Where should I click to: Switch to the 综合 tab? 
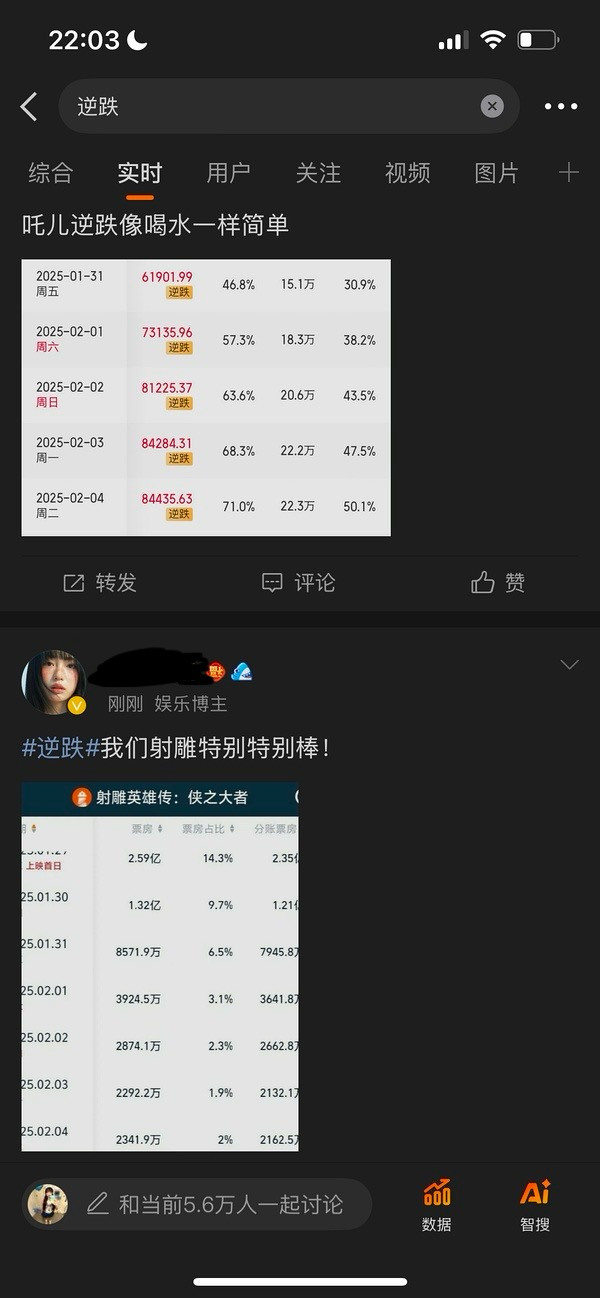pos(50,173)
